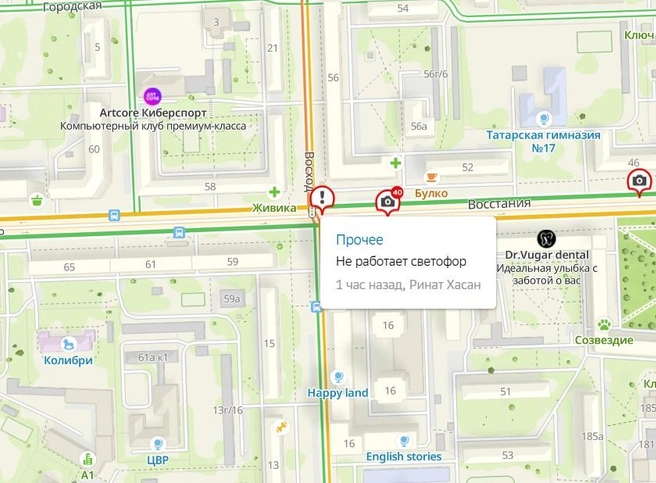
Task: Open the Прочее event popup title
Action: point(359,240)
